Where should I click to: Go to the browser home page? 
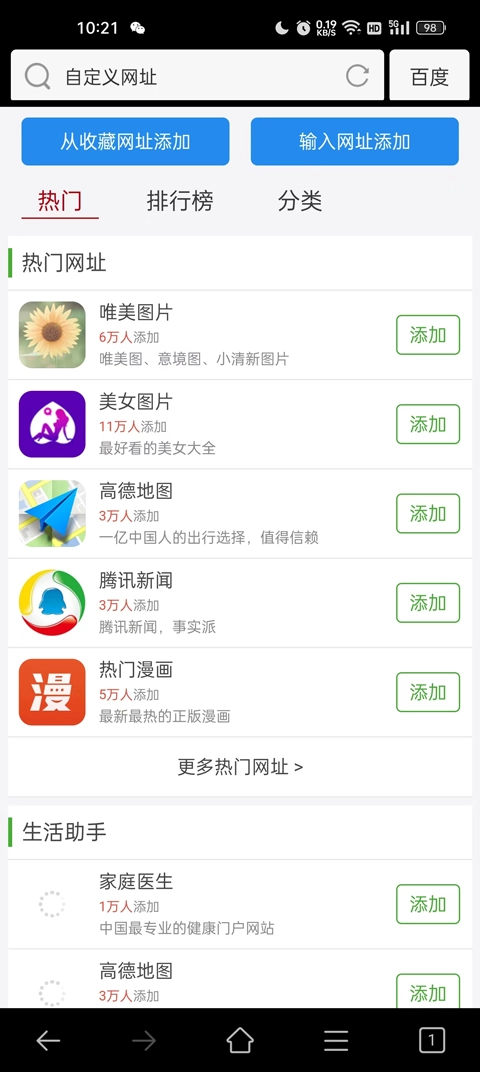(x=240, y=1041)
